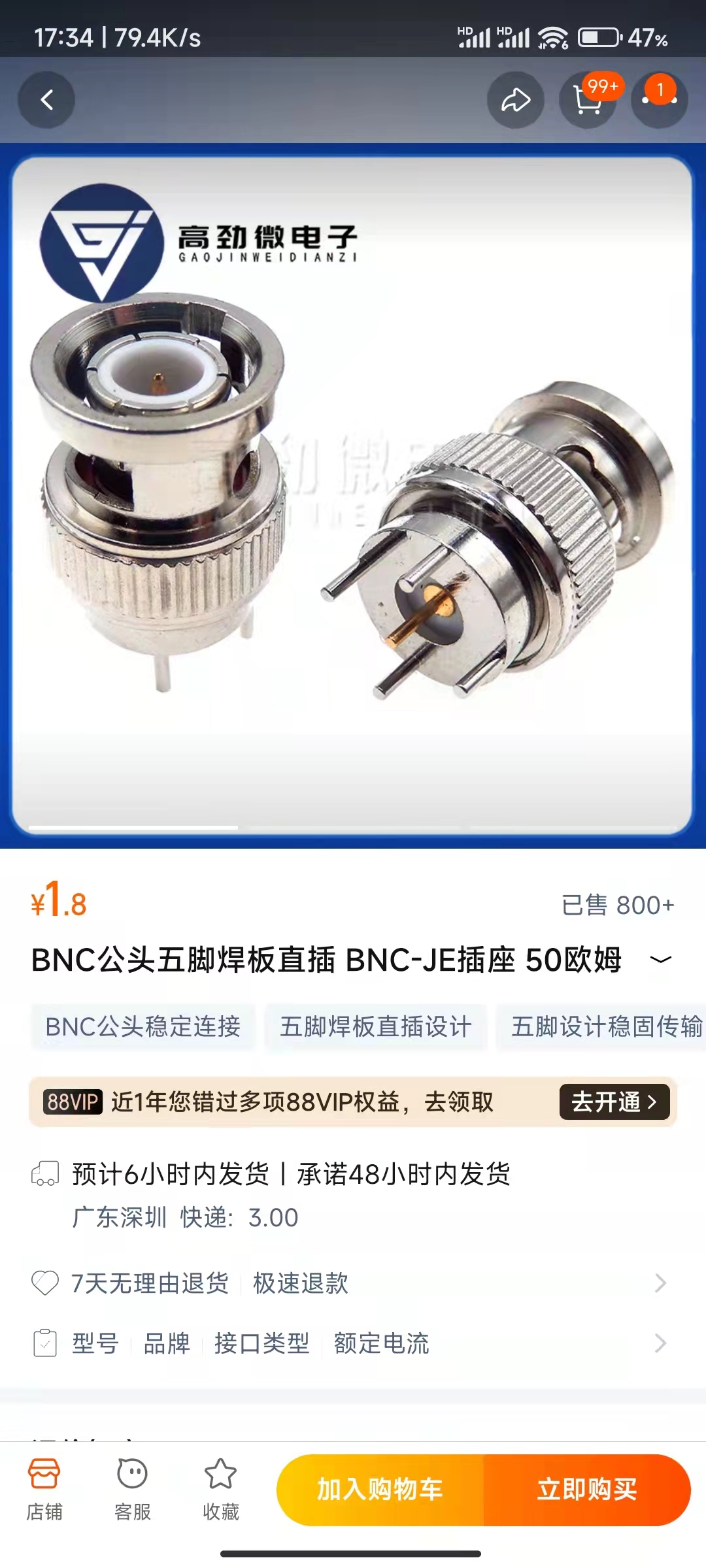Add this item to 收藏 favorites

pyautogui.click(x=221, y=1490)
